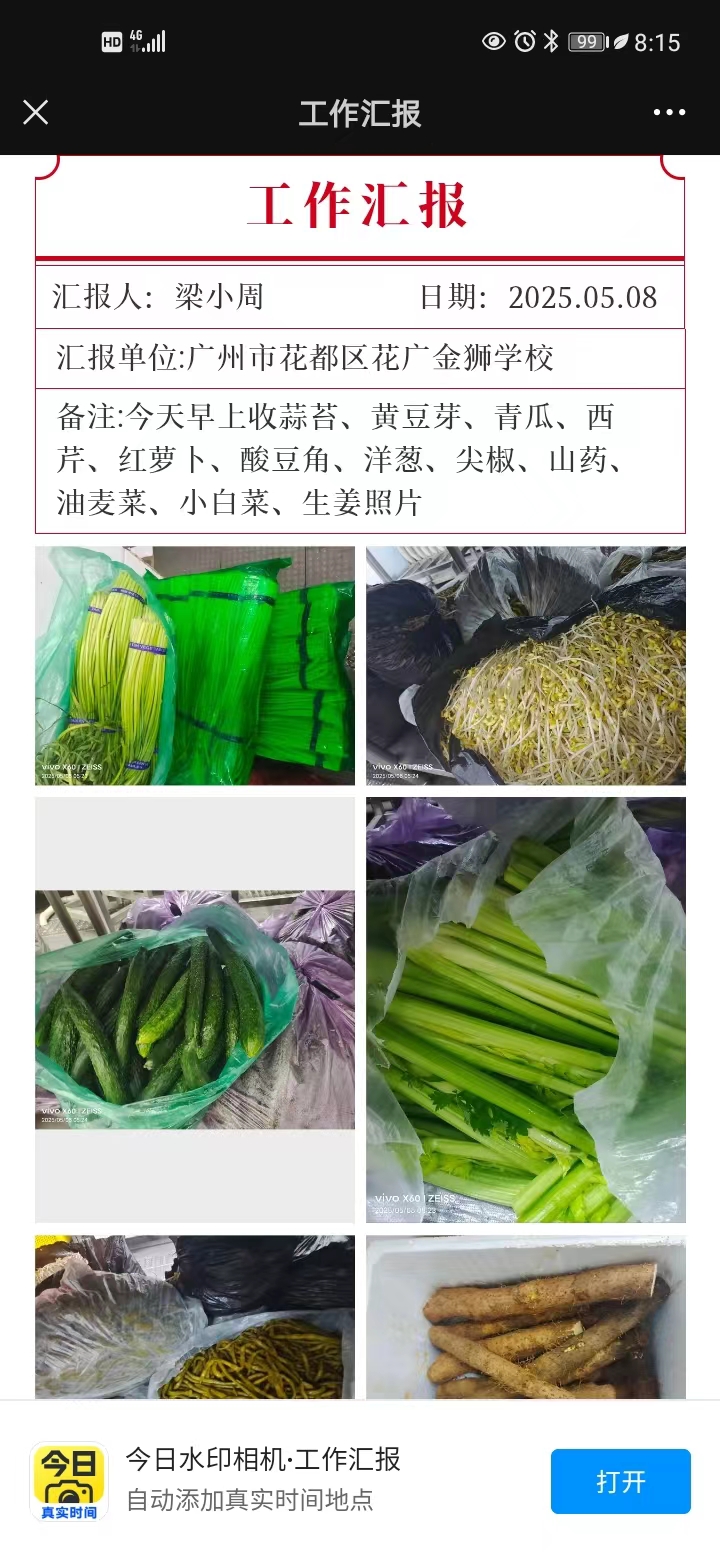This screenshot has height=1560, width=720.
Task: Open the garlic scapes photo
Action: [x=195, y=665]
